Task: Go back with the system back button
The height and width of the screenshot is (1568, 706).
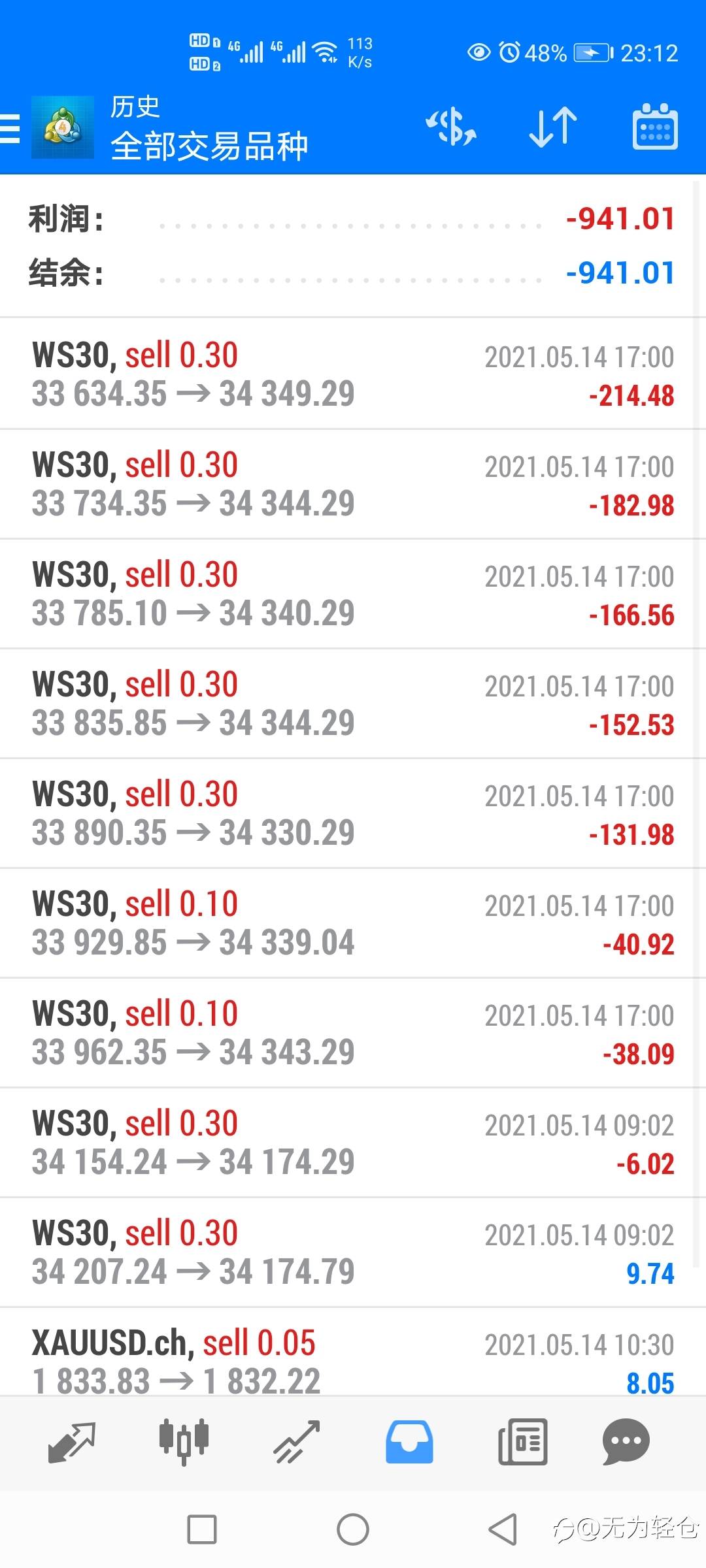Action: coord(502,1529)
